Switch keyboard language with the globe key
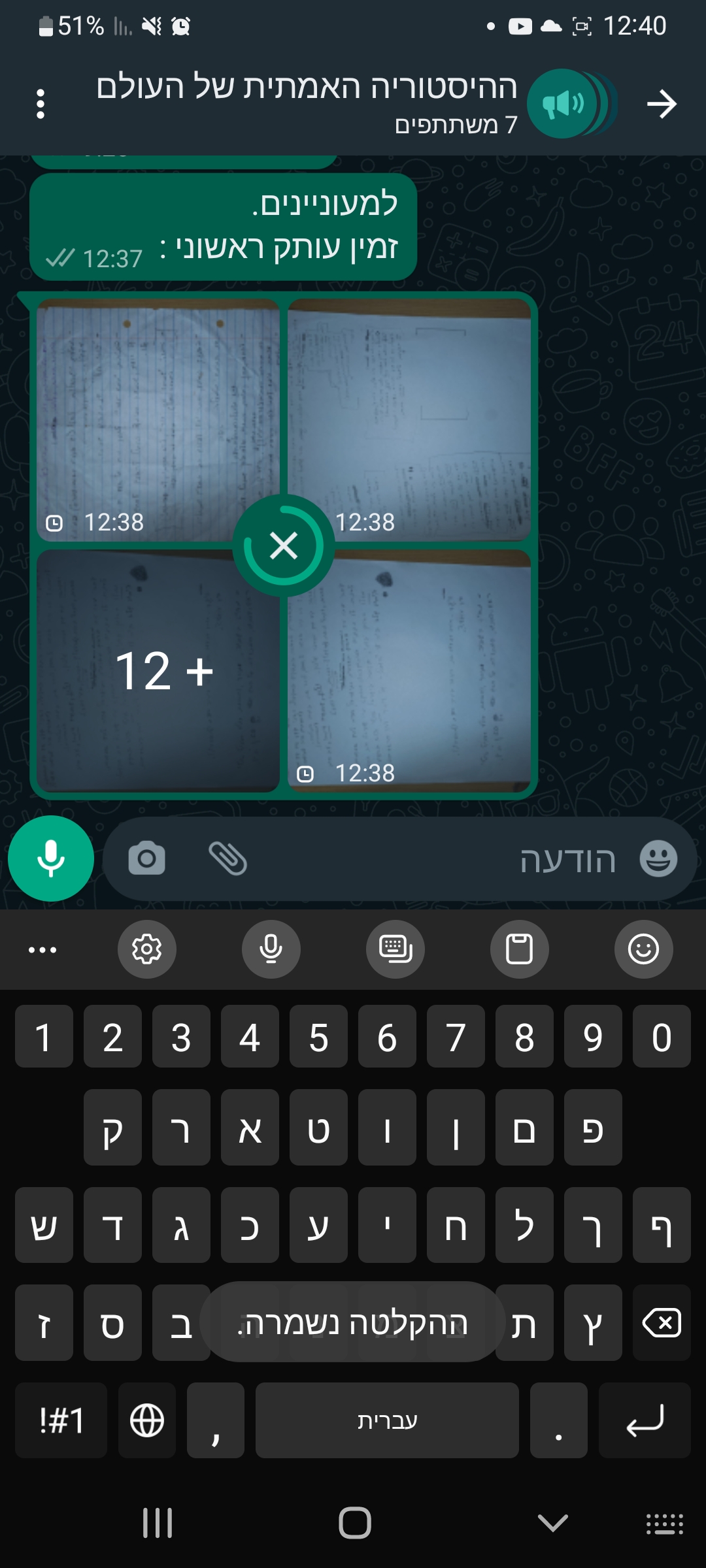 pyautogui.click(x=147, y=1420)
